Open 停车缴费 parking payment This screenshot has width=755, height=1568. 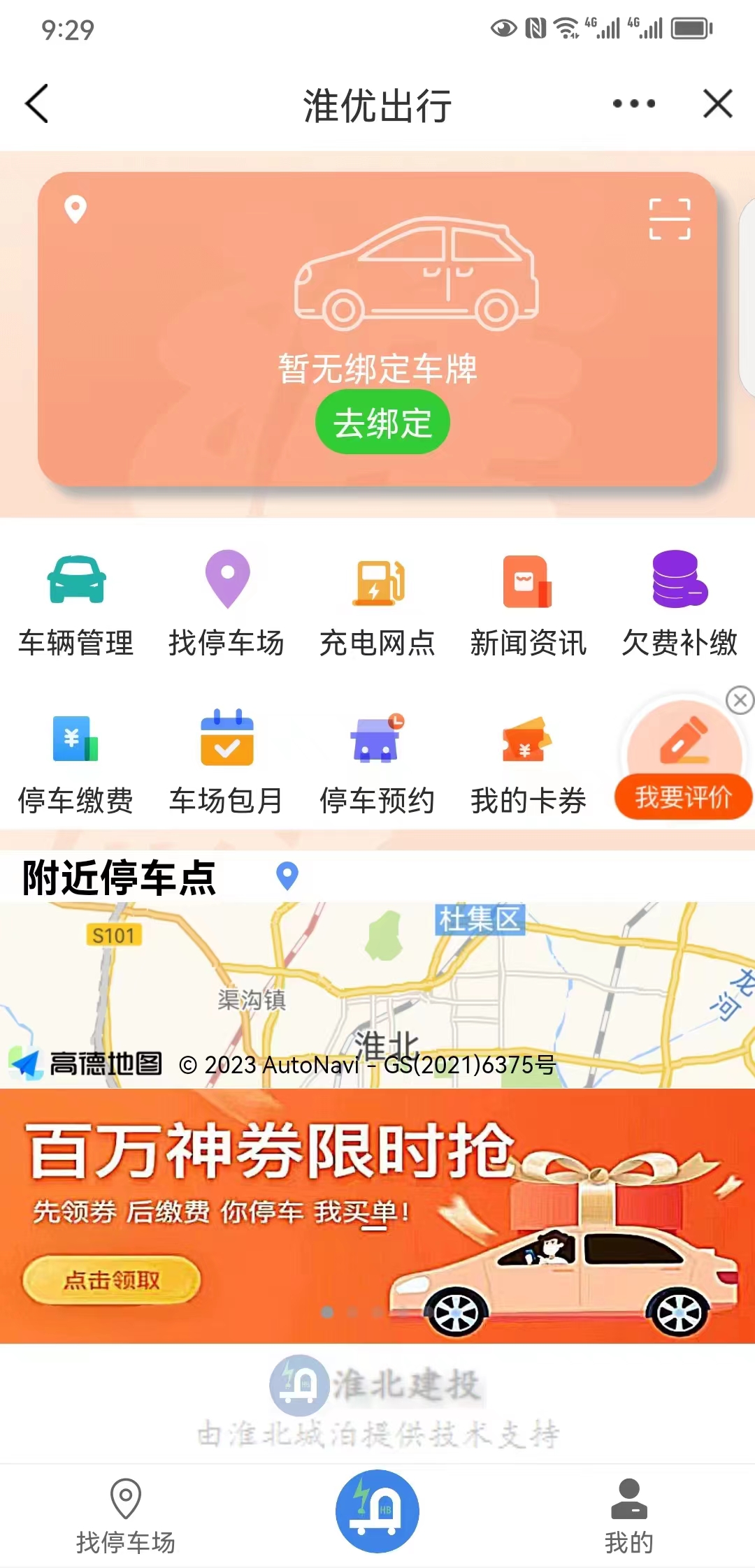coord(75,763)
